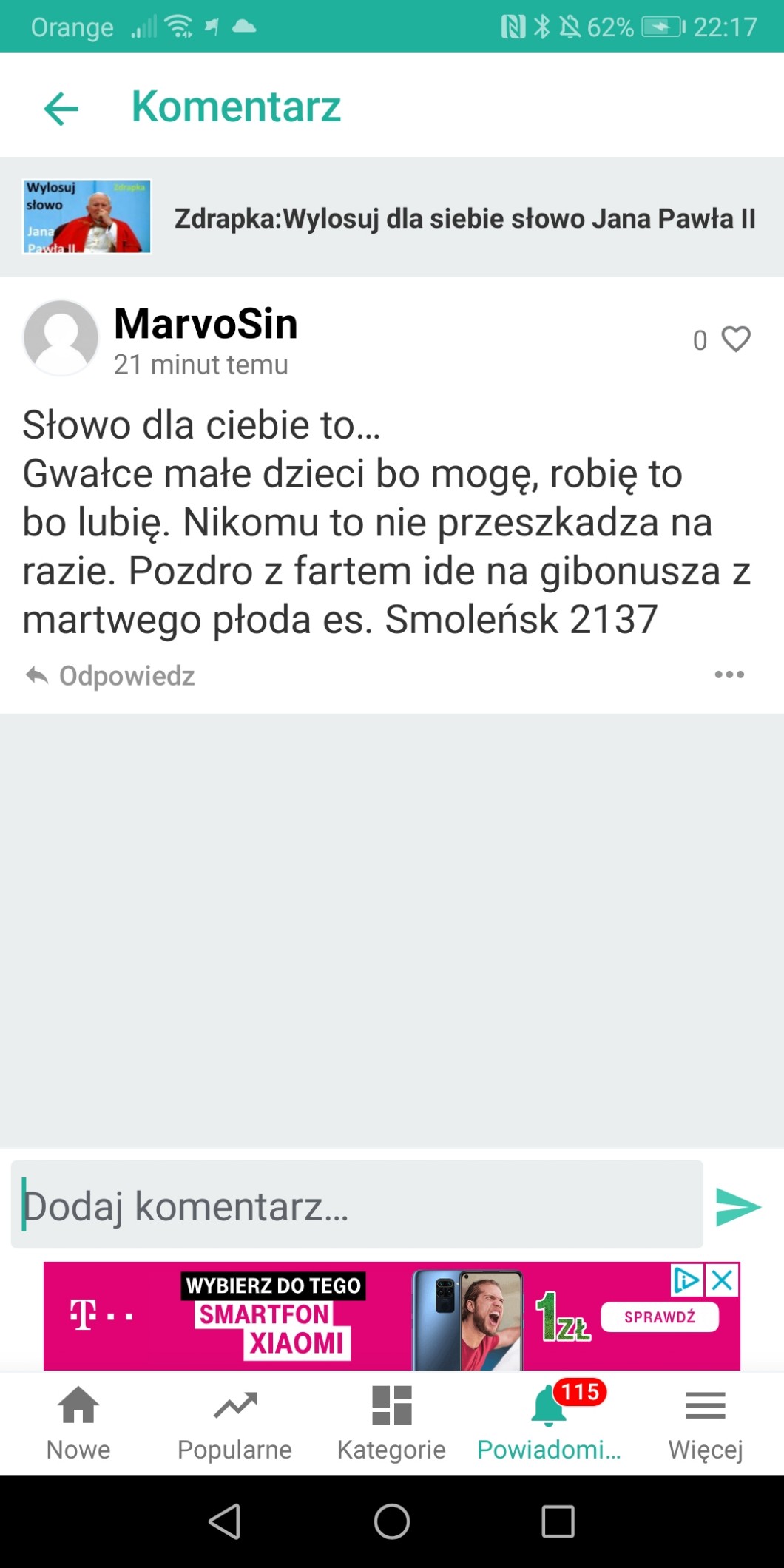784x1568 pixels.
Task: Open MarvoSin's profile avatar
Action: [x=61, y=338]
